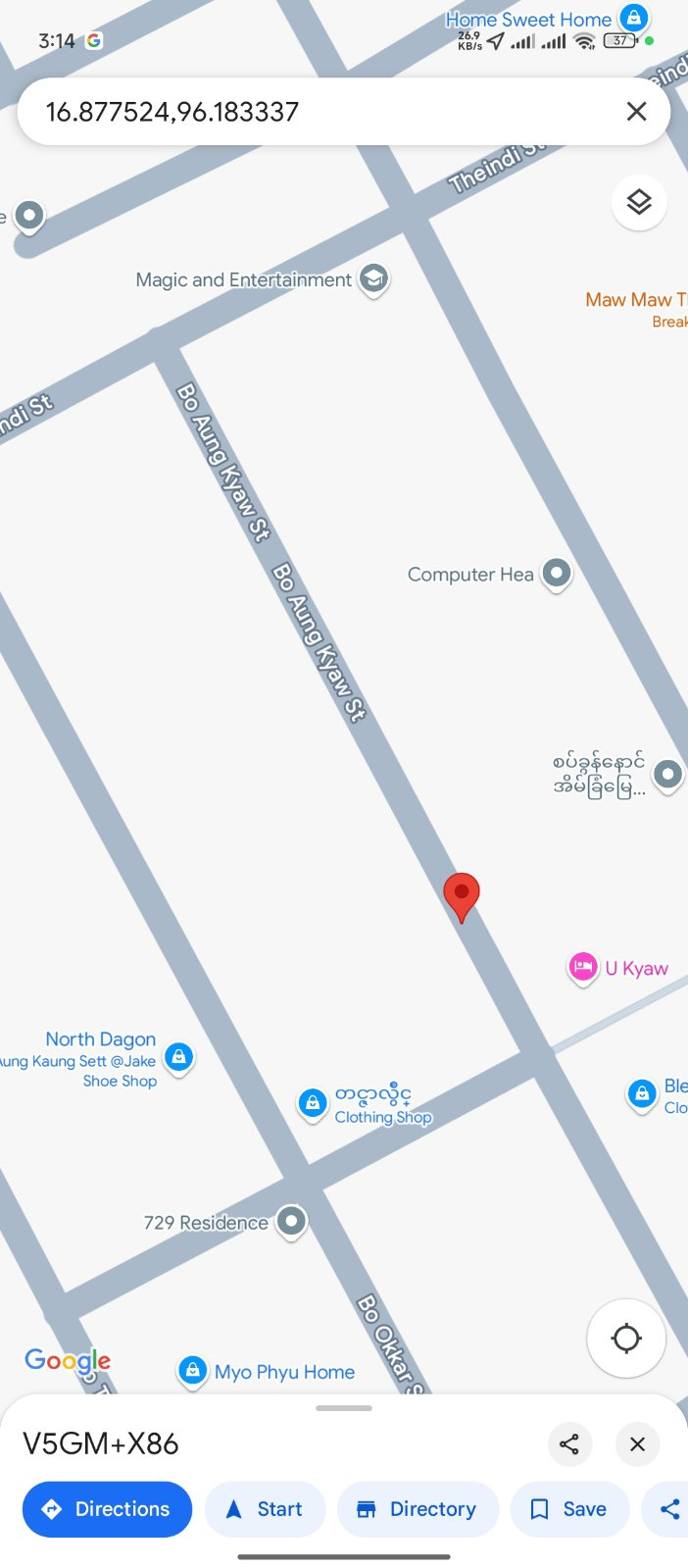Select the Home Sweet Home marker
The image size is (688, 1568).
(634, 19)
